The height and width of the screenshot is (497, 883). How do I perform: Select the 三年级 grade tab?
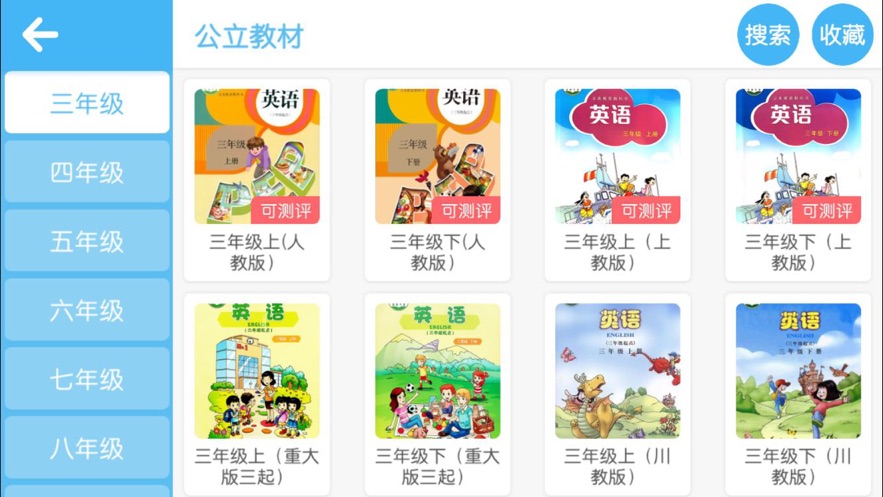(87, 103)
